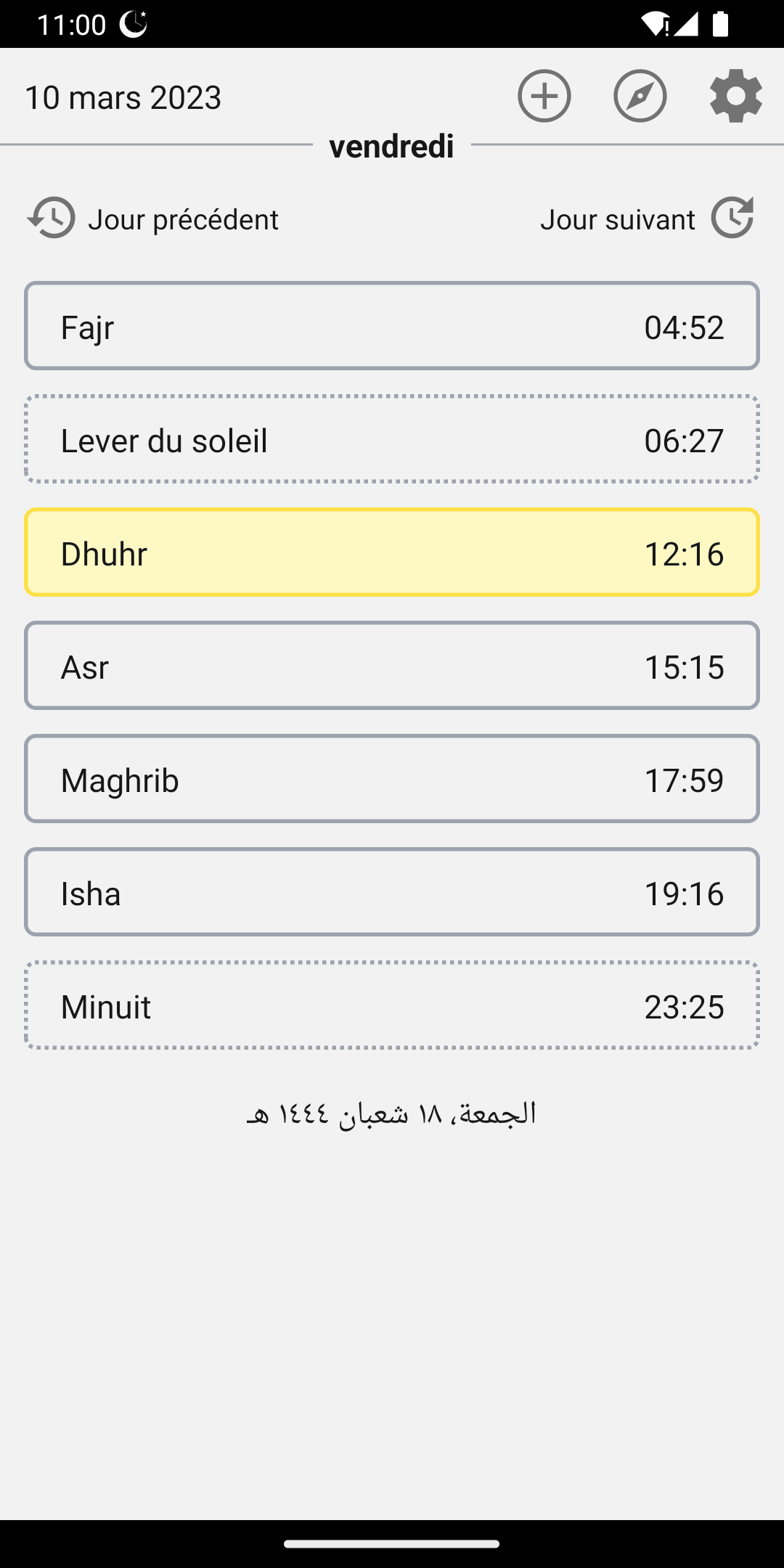Open settings gear
Screen dimensions: 784x1568
point(735,96)
